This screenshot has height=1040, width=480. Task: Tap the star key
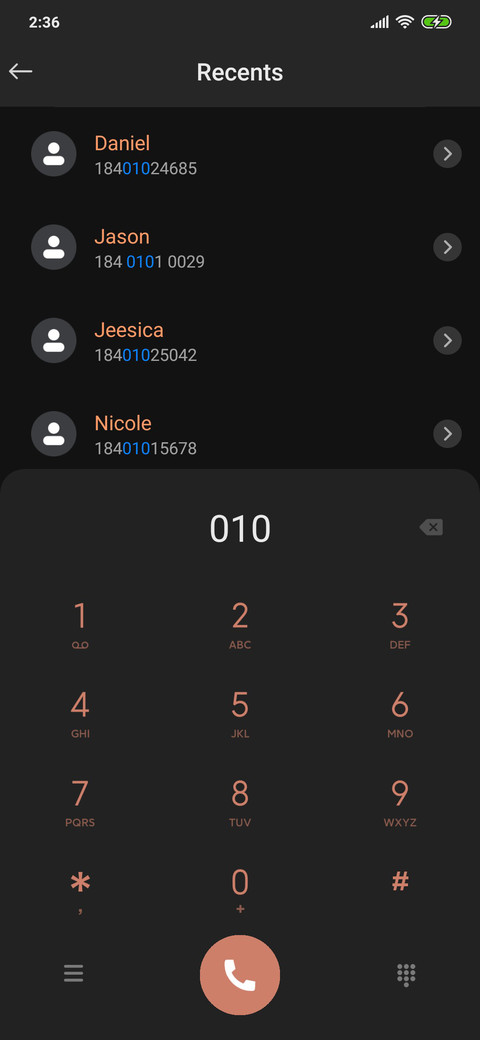click(x=80, y=891)
